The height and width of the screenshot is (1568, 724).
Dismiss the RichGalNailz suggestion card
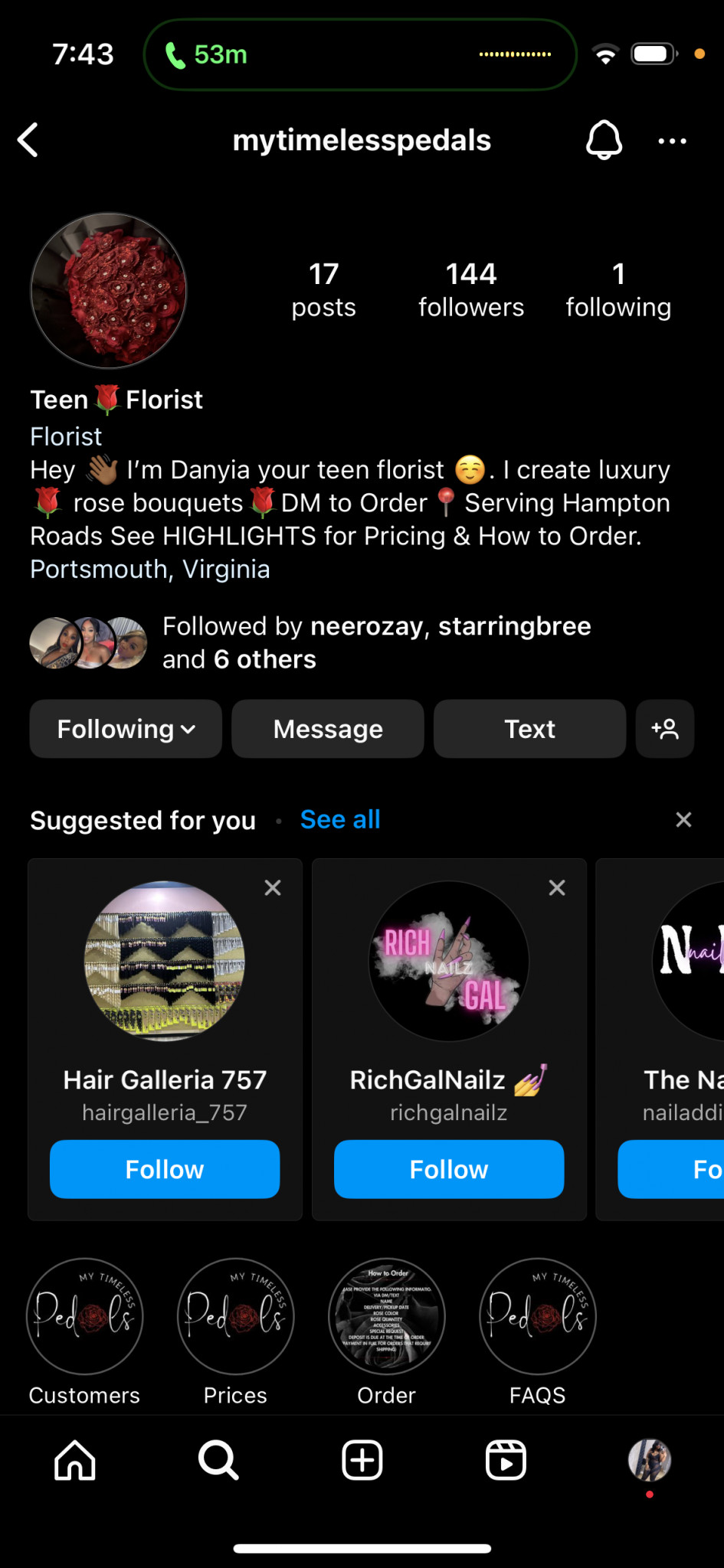coord(557,887)
